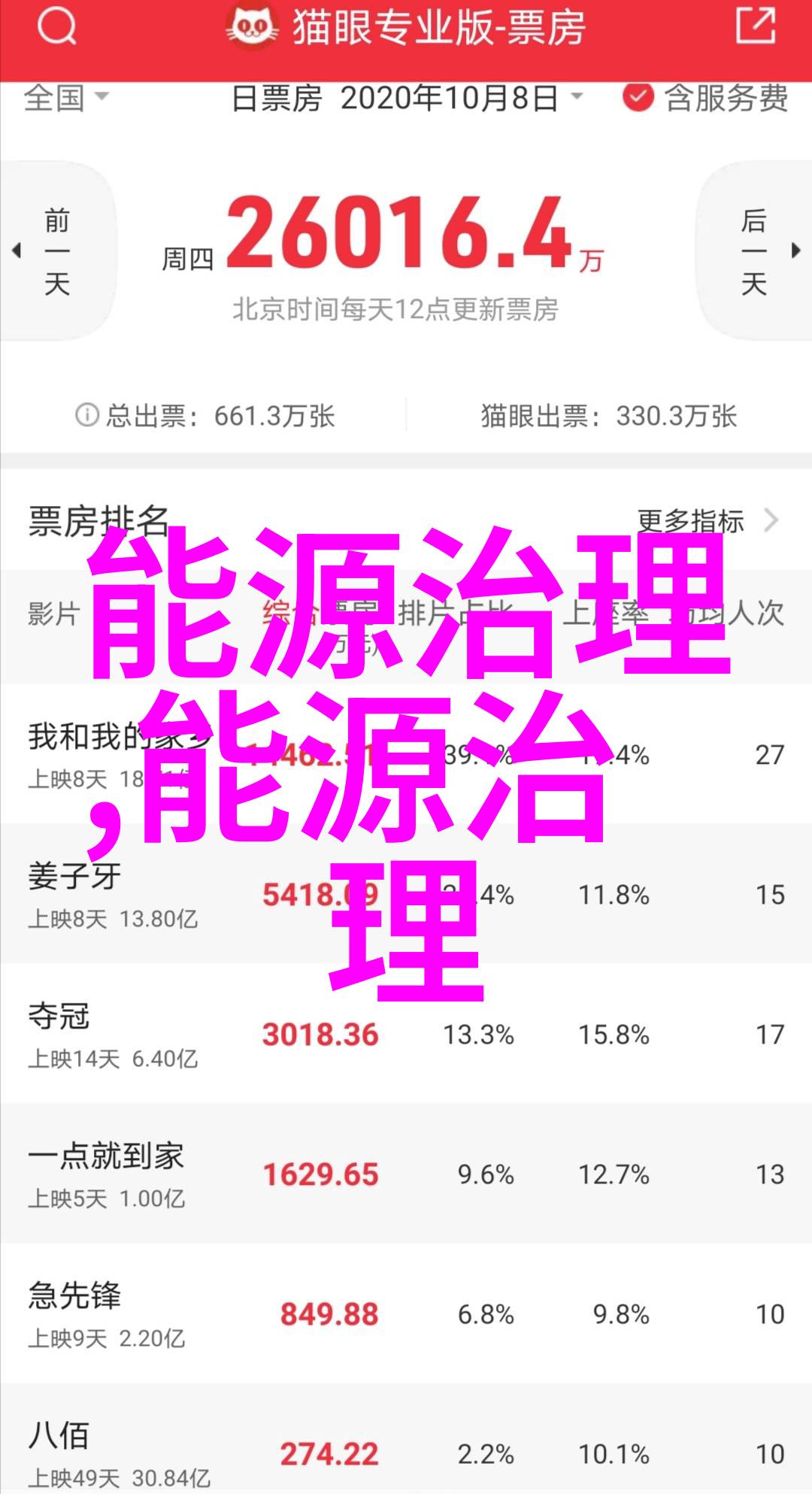Open the 姜子牙 movie row
The width and height of the screenshot is (812, 1494).
click(406, 893)
